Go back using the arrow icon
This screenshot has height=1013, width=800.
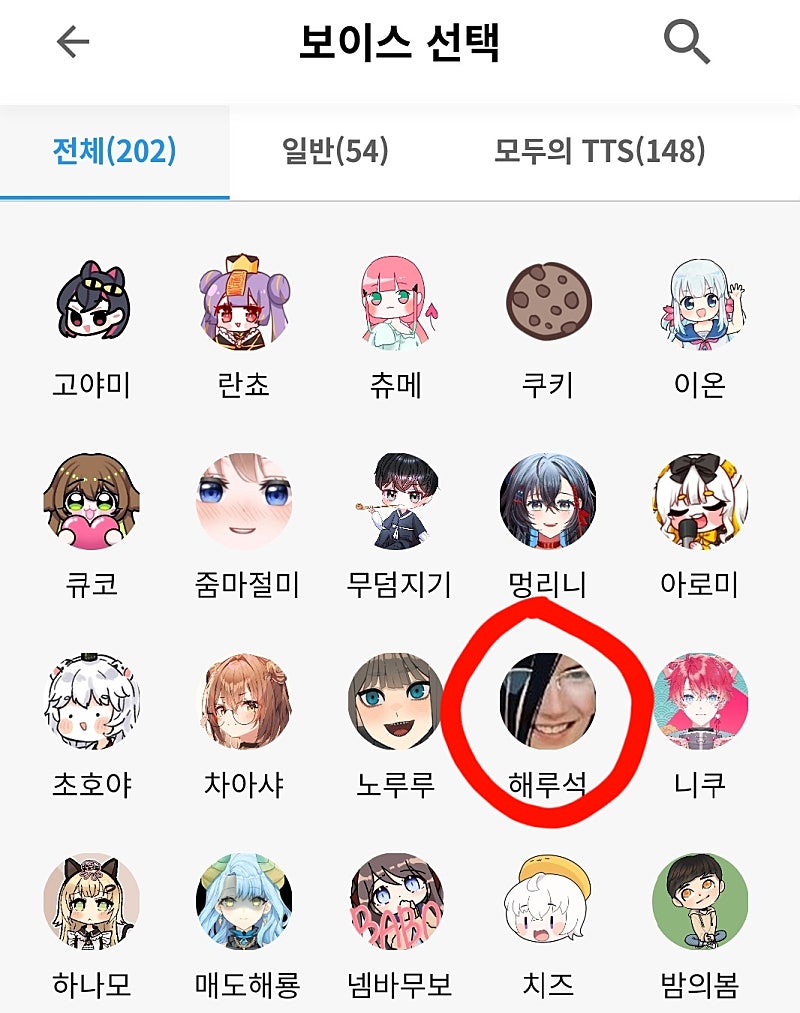(73, 42)
